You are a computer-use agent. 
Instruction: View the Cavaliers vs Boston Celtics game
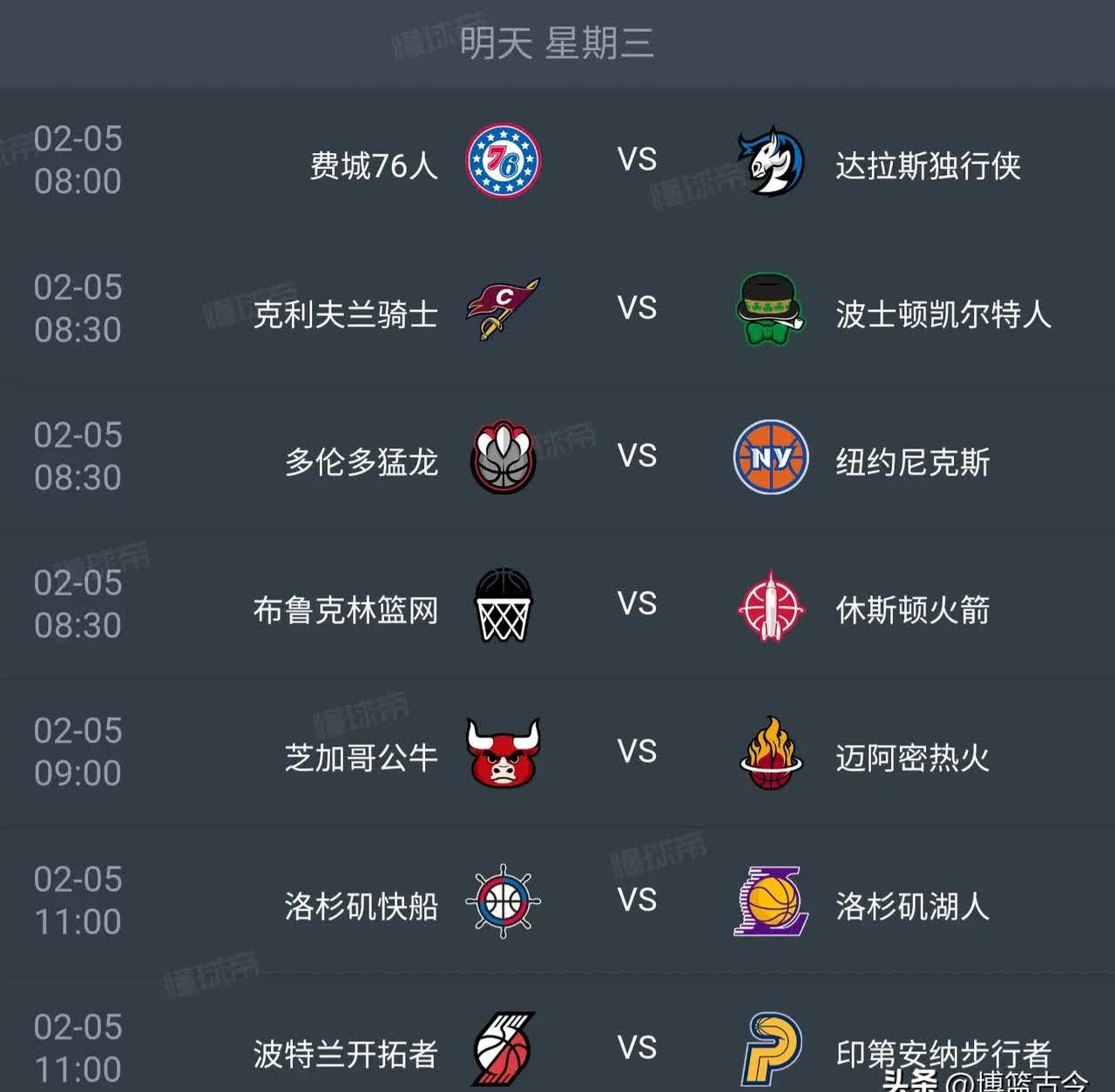click(x=636, y=309)
